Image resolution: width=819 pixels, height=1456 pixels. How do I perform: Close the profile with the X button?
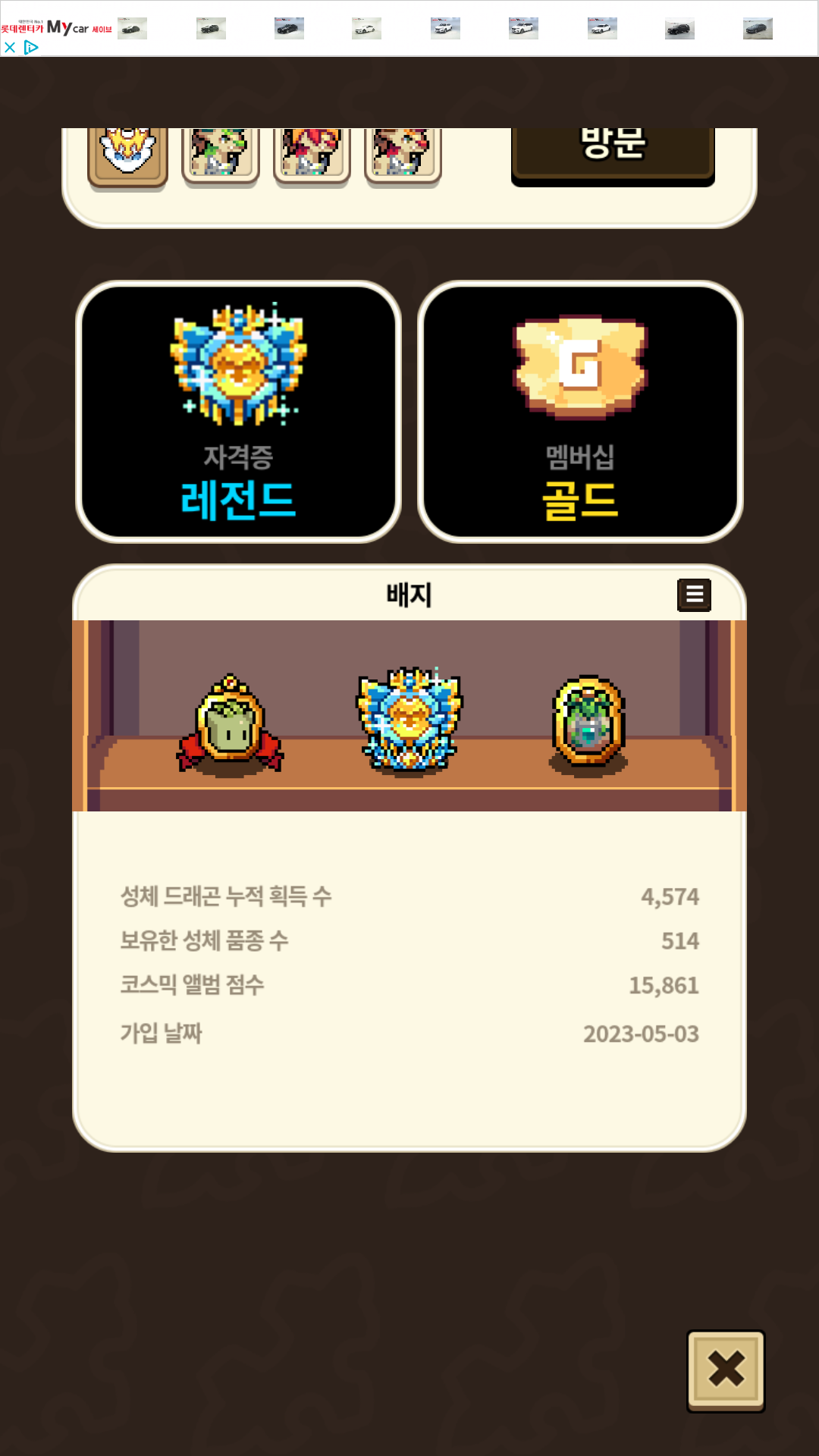coord(726,1370)
